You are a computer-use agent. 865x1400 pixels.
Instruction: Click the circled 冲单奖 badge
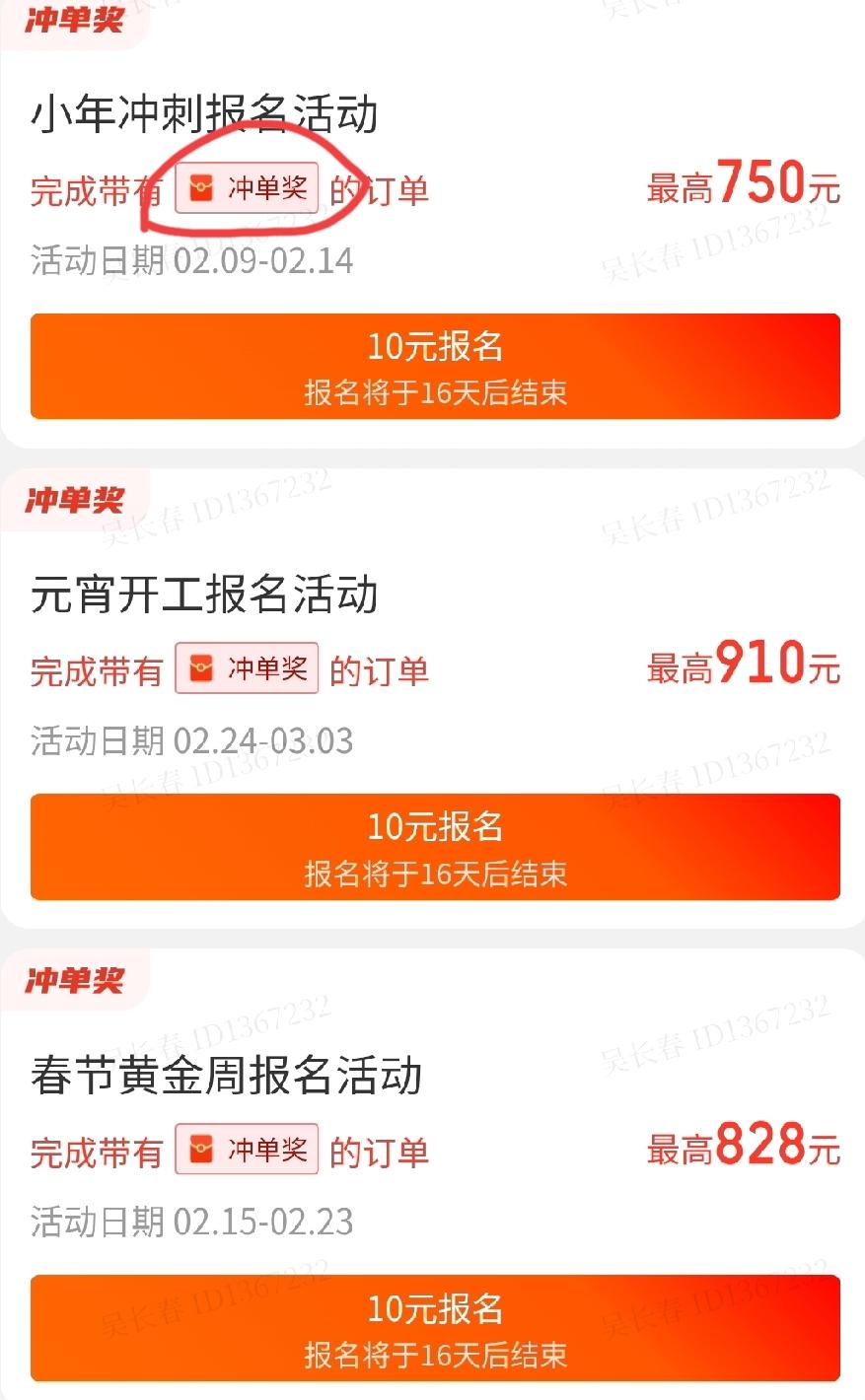(x=247, y=187)
